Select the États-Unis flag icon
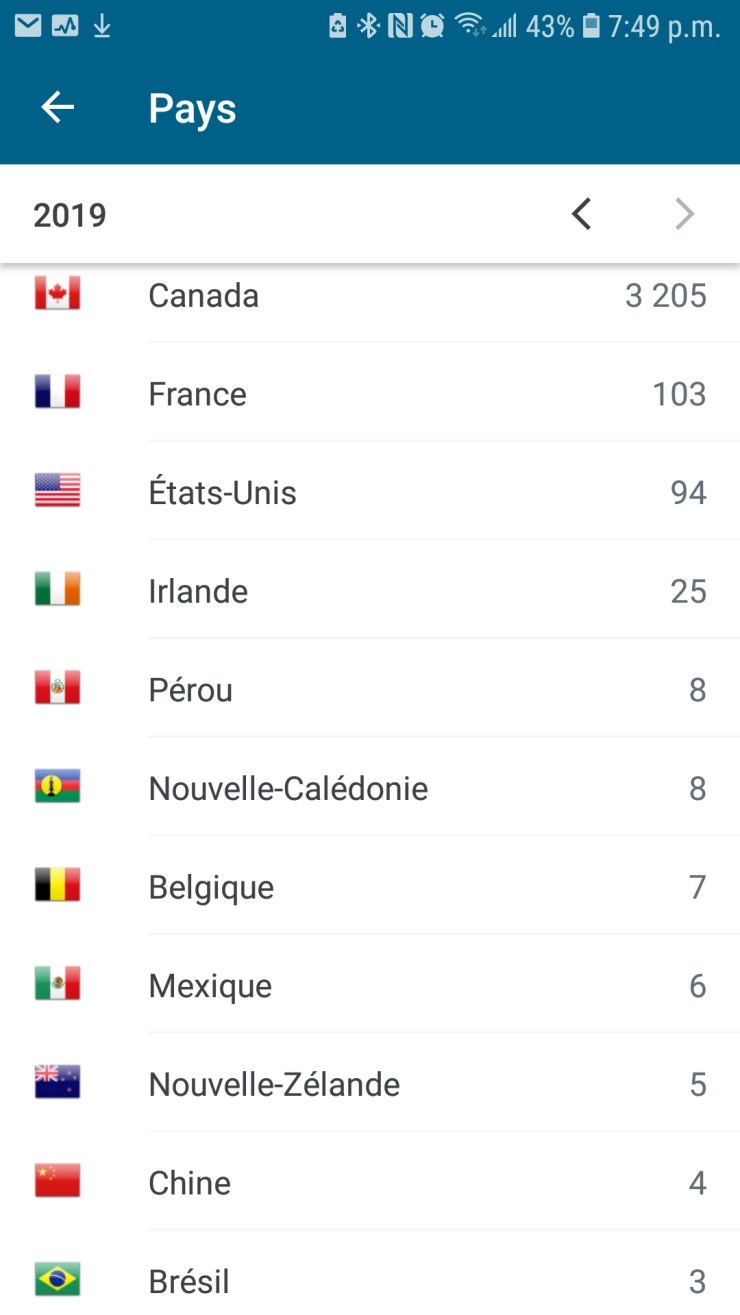740x1315 pixels. point(57,491)
